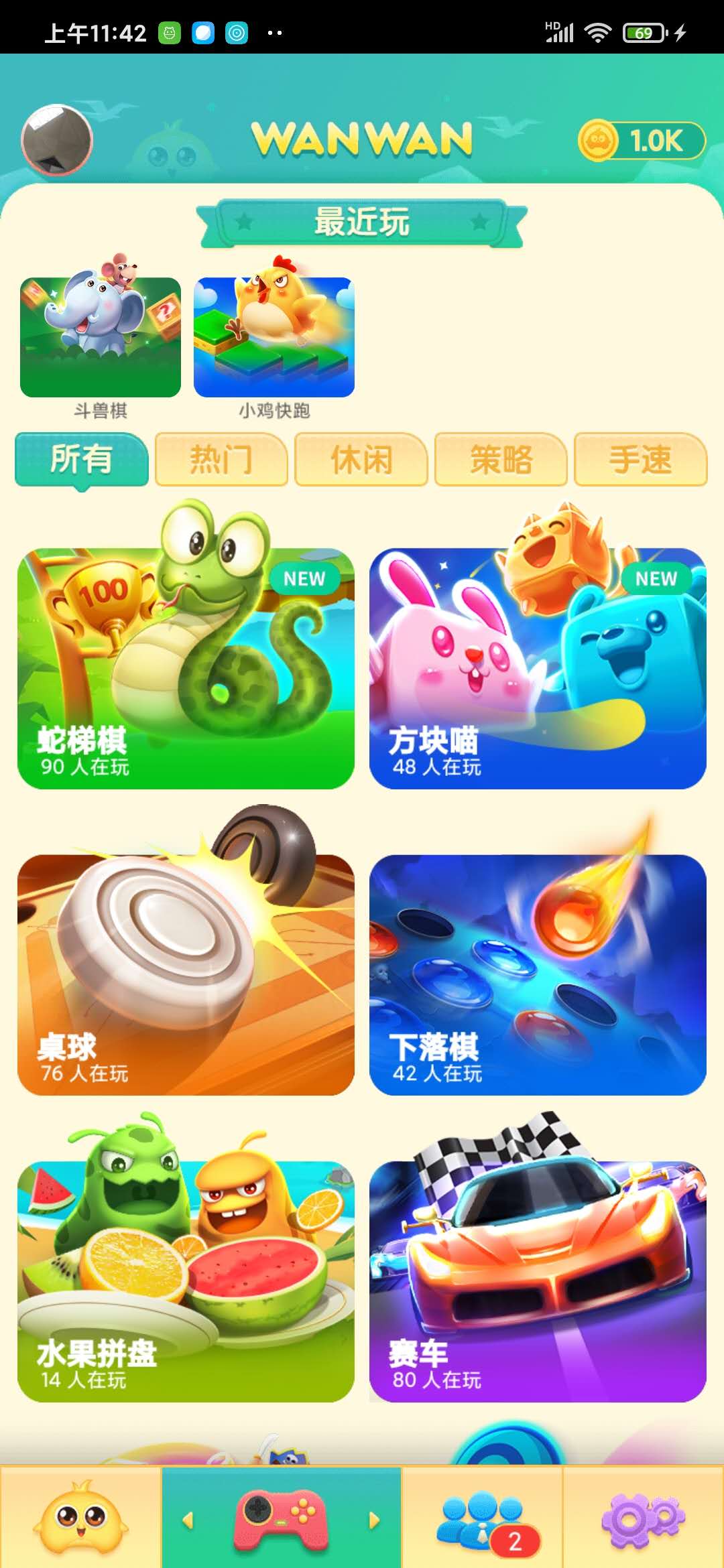Launch the 桌球 game card
Screen dimensions: 724x1568
186,974
